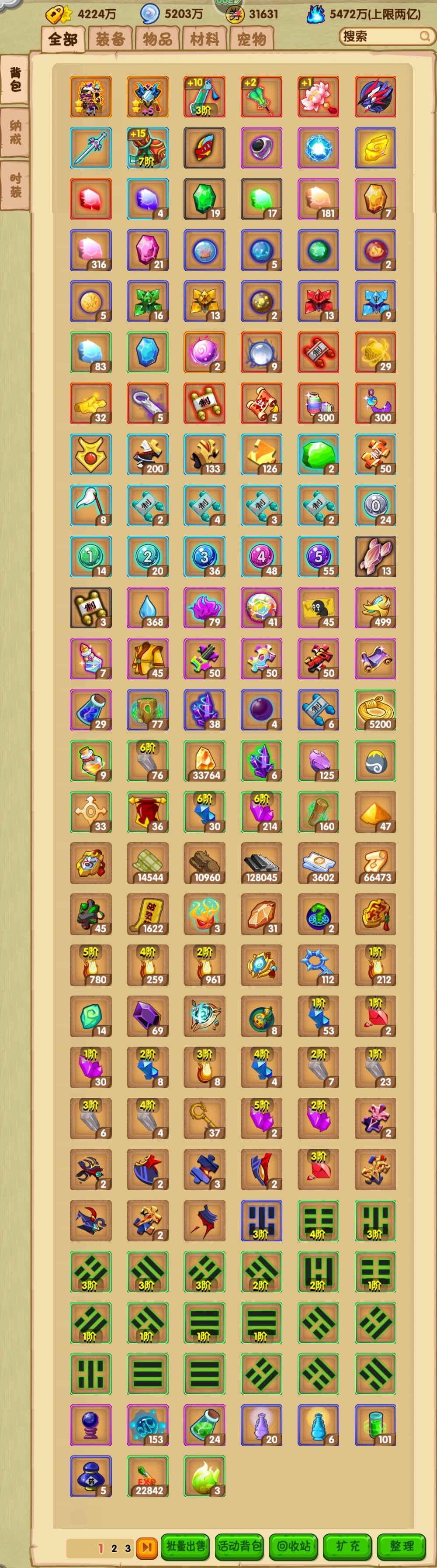Screen dimensions: 437x1568
Task: Select the scroll item with count 66473
Action: [375, 863]
